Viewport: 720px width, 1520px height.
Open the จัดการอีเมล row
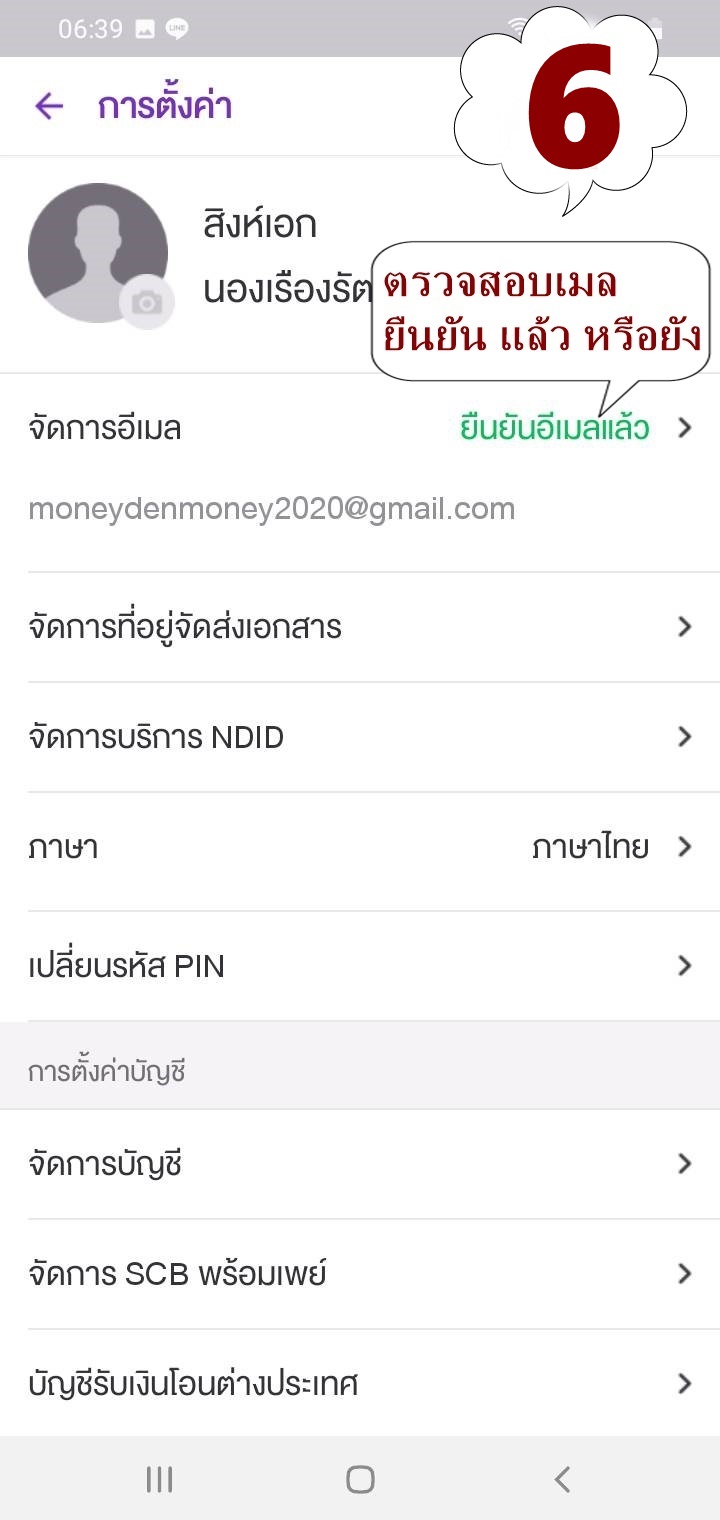point(360,429)
